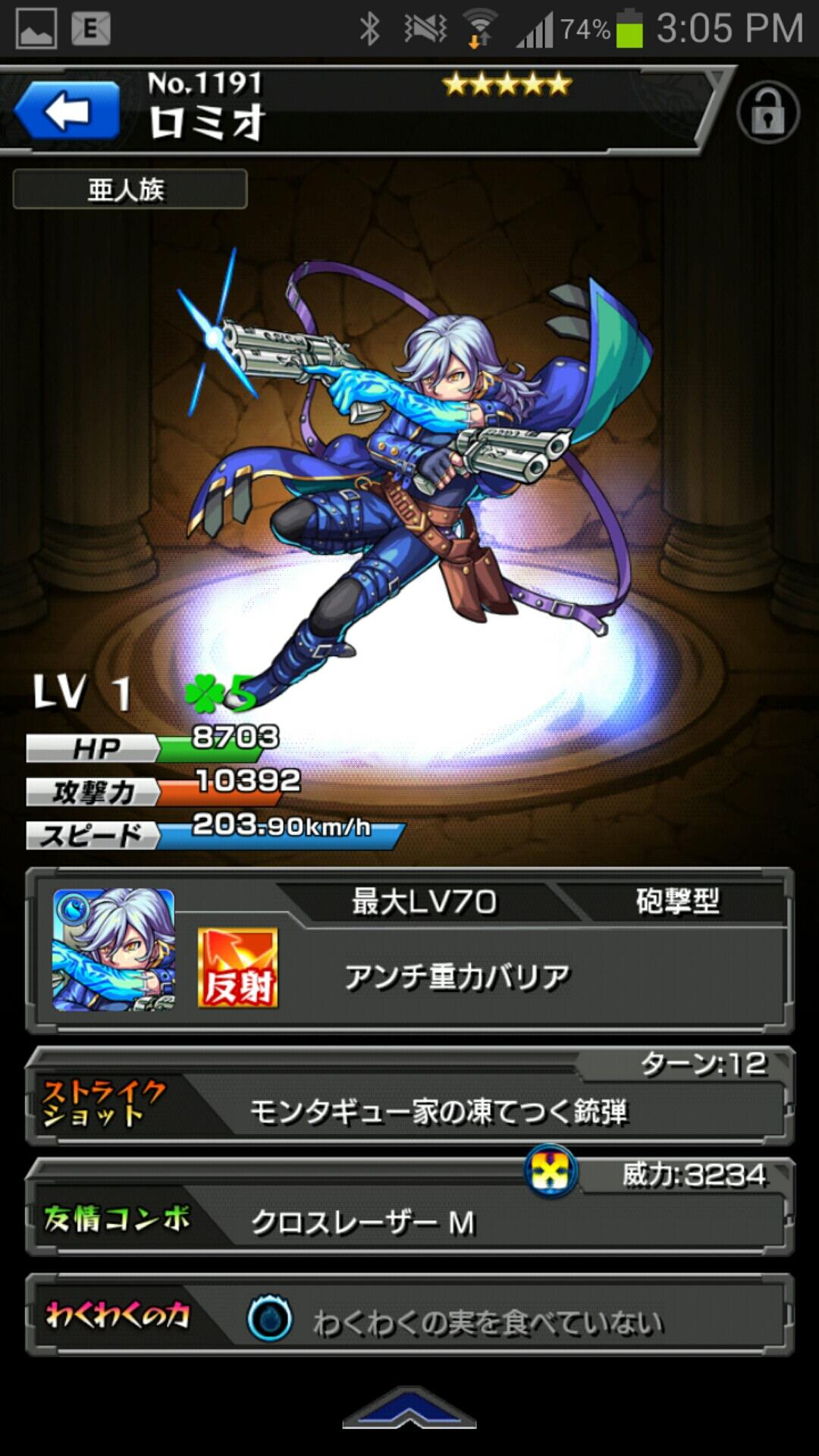Open the 友情コンボ クロスレーザー M row

(x=409, y=1207)
